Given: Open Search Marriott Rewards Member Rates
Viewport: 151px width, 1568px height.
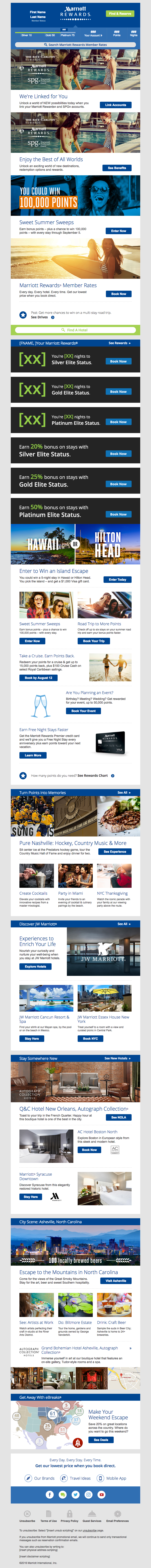Looking at the screenshot, I should click(x=75, y=44).
